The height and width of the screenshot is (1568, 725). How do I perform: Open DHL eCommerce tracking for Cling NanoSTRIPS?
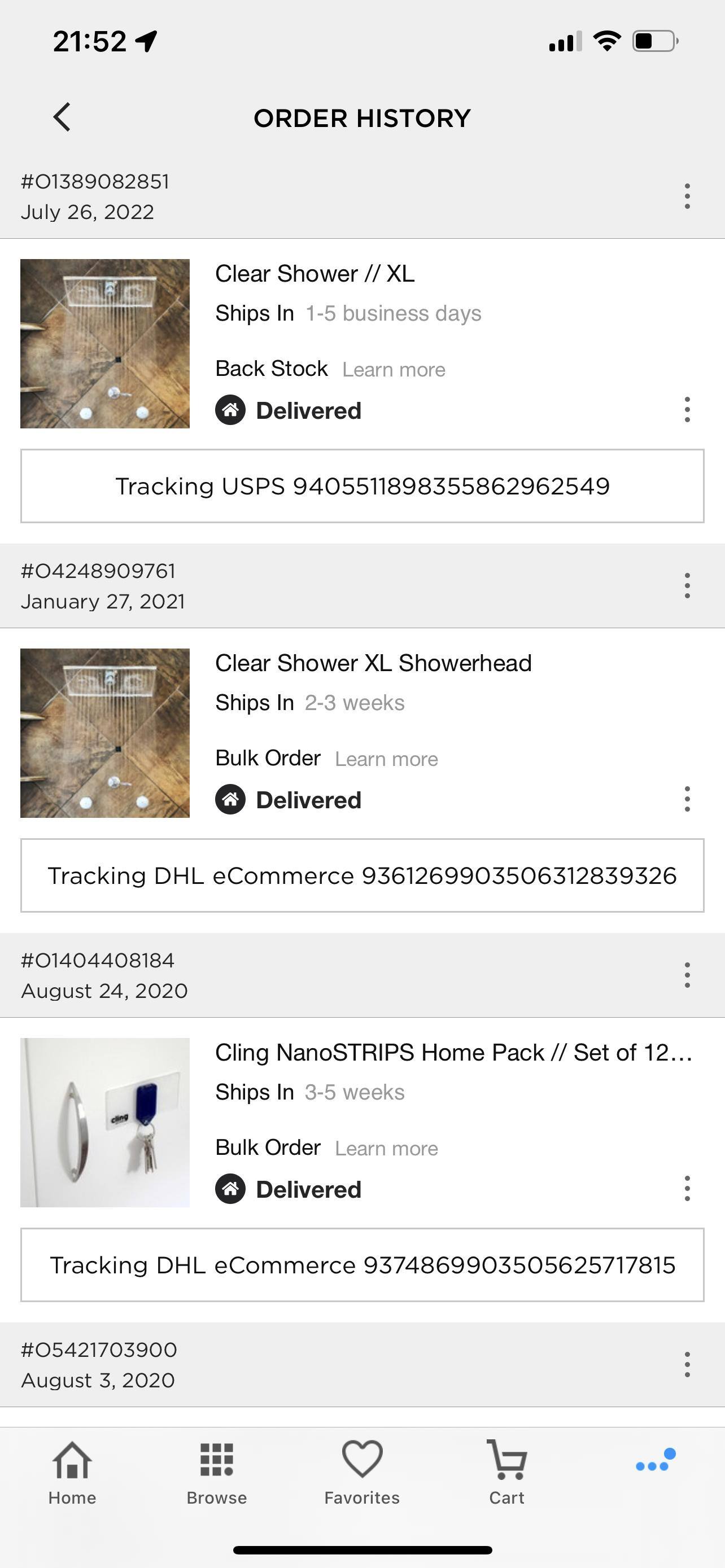(x=362, y=1264)
